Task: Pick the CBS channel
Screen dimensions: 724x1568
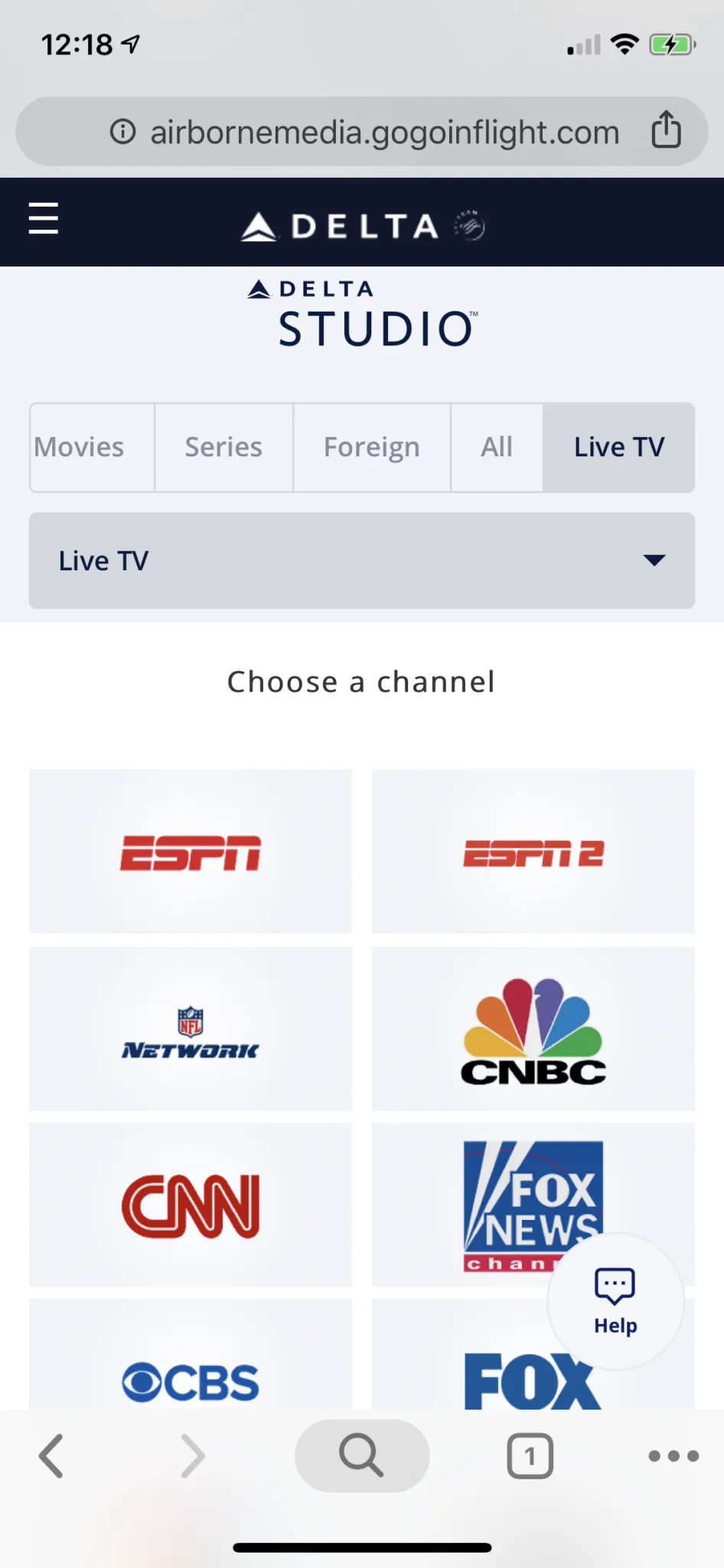Action: point(191,1370)
